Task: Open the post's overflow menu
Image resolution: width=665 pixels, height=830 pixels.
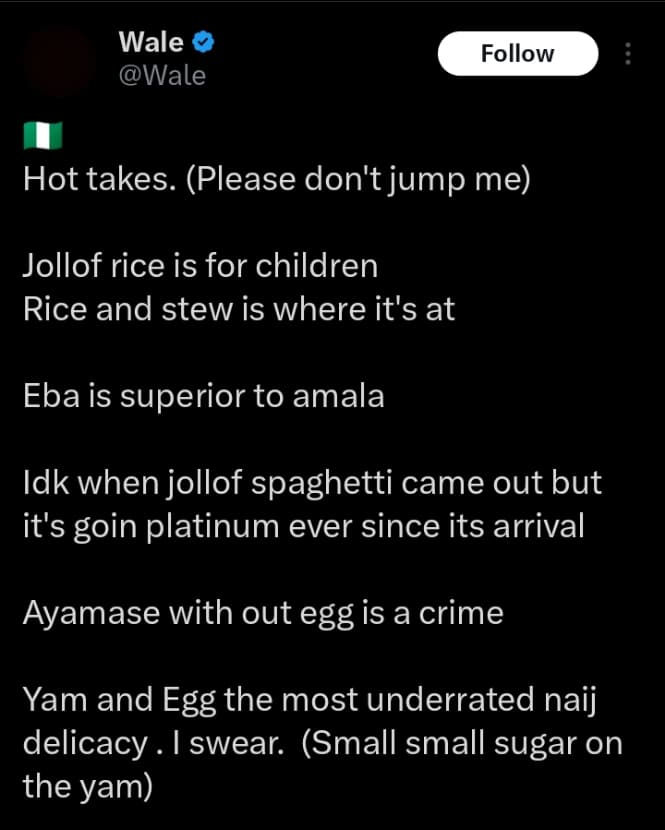Action: click(628, 54)
